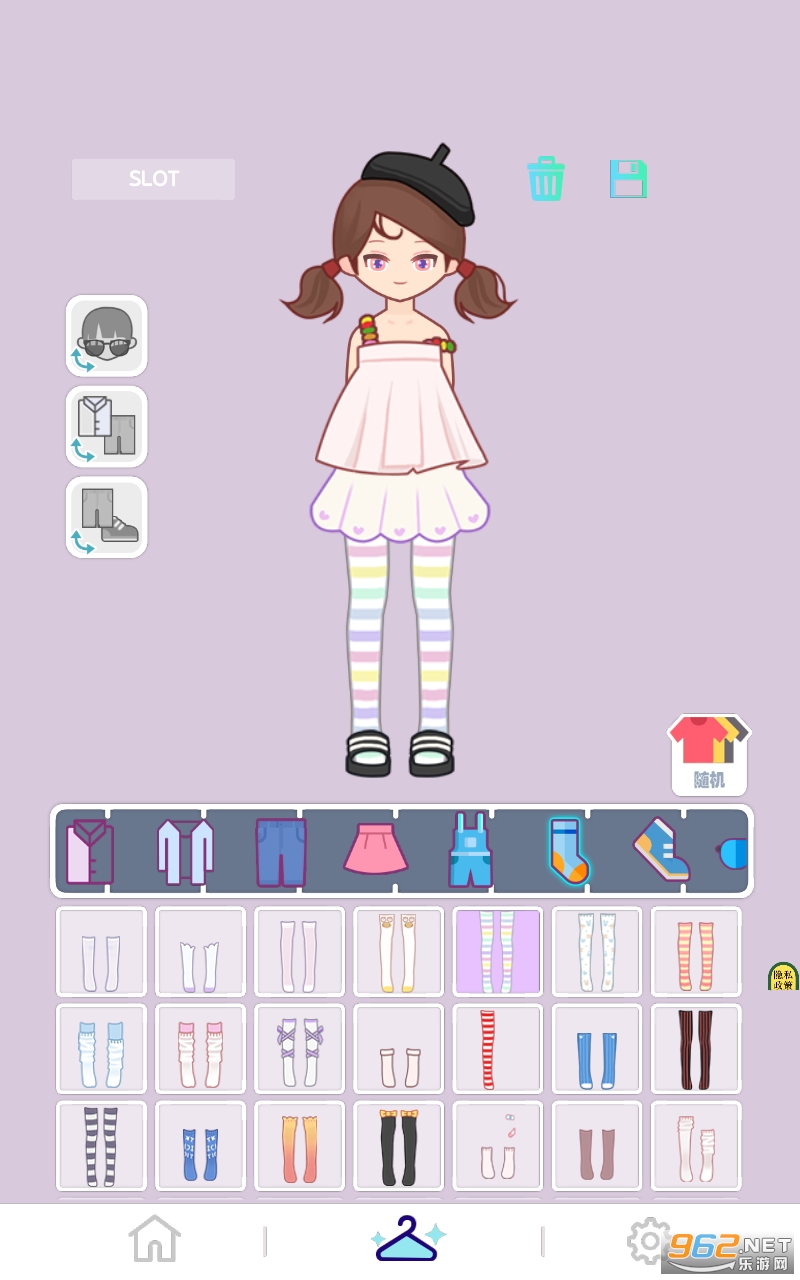Pick the red and white striped single stocking

coord(497,1049)
